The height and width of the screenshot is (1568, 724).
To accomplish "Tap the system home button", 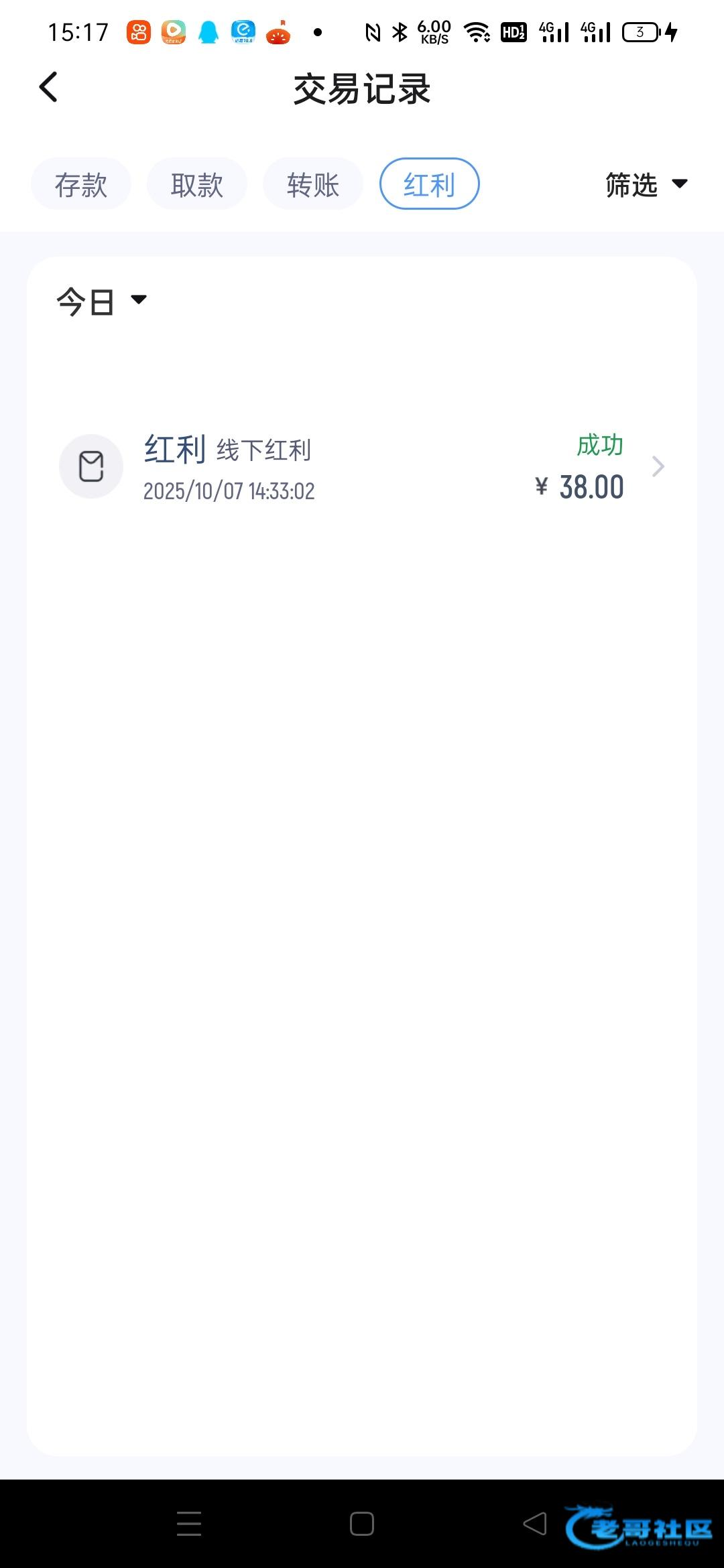I will coord(362,1524).
